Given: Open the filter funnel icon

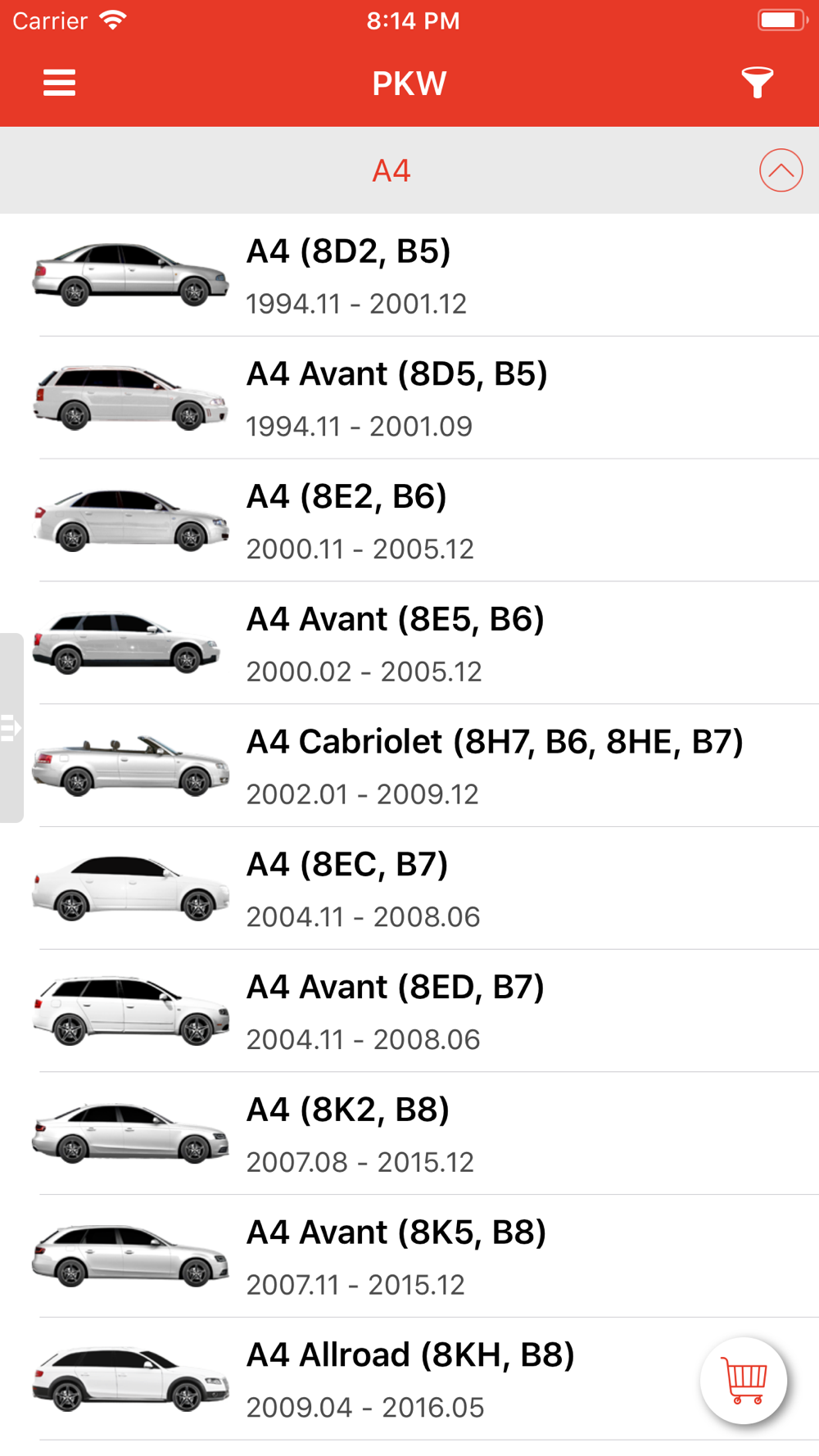Looking at the screenshot, I should tap(757, 83).
